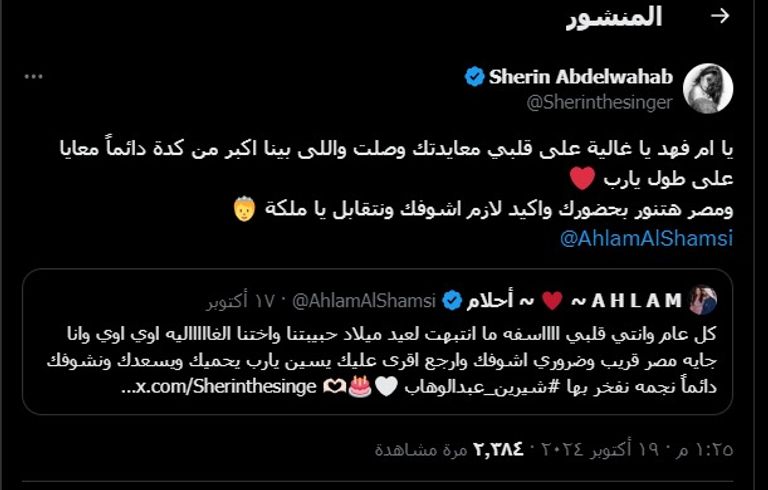Image resolution: width=768 pixels, height=490 pixels.
Task: Open the three-dot post menu
Action: coord(34,77)
